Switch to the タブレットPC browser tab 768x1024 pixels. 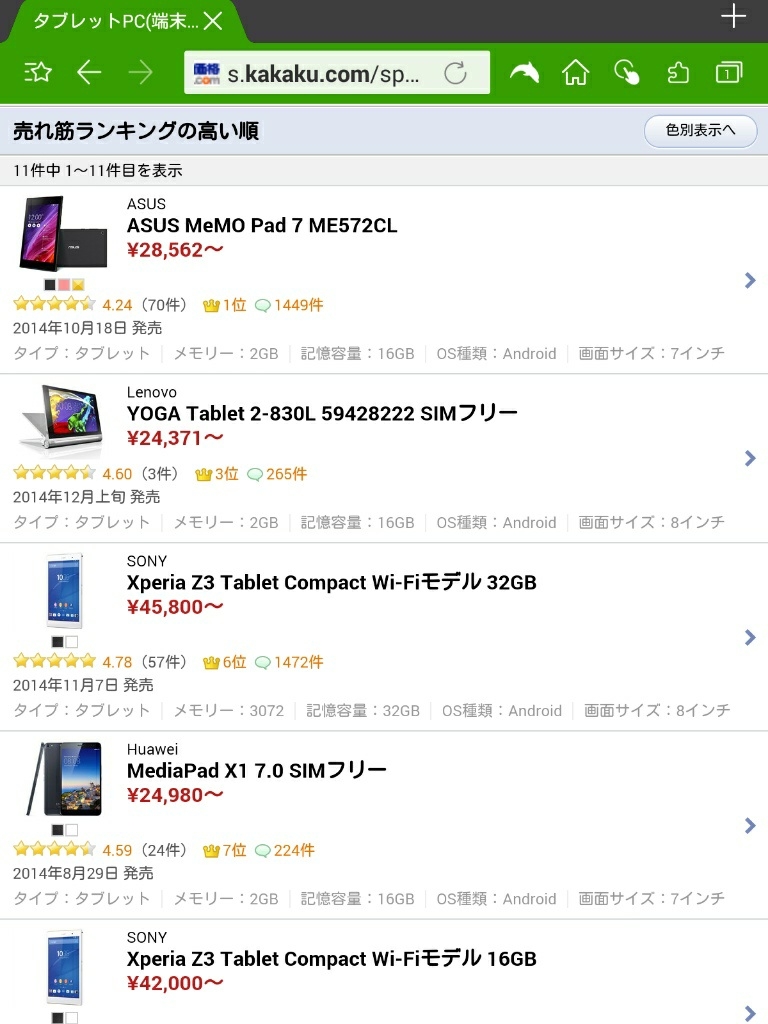(115, 21)
